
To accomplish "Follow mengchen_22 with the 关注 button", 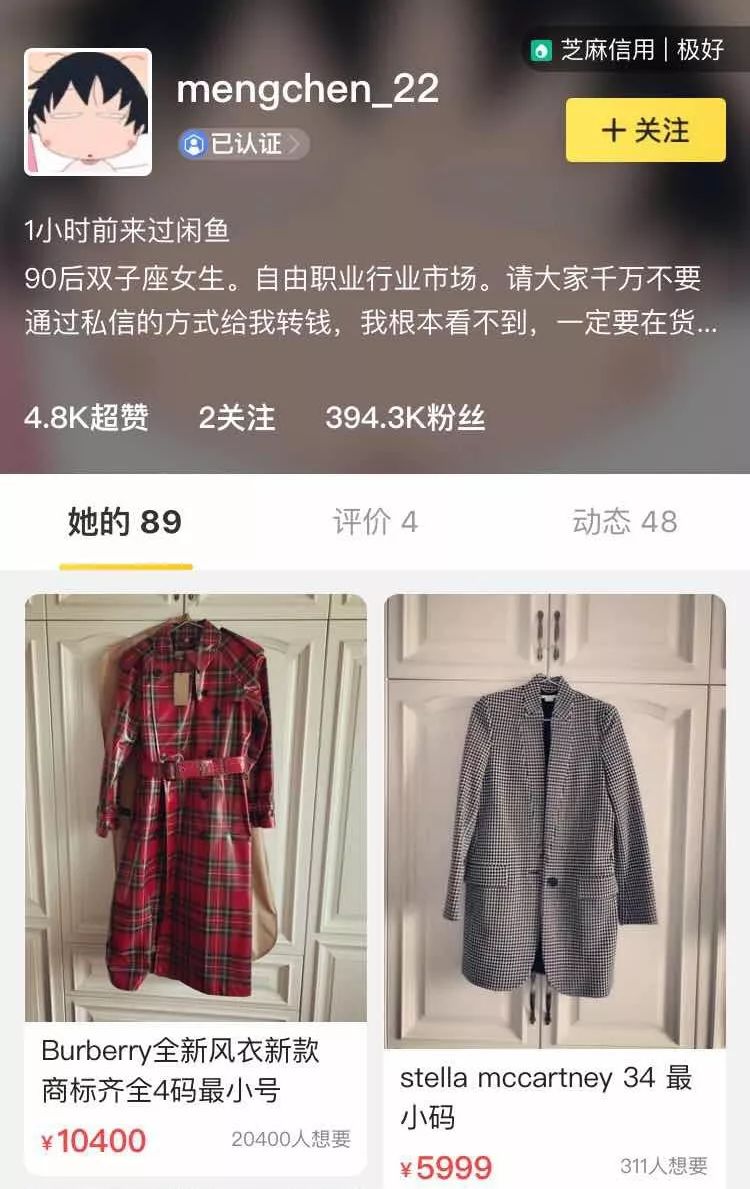I will coord(645,130).
